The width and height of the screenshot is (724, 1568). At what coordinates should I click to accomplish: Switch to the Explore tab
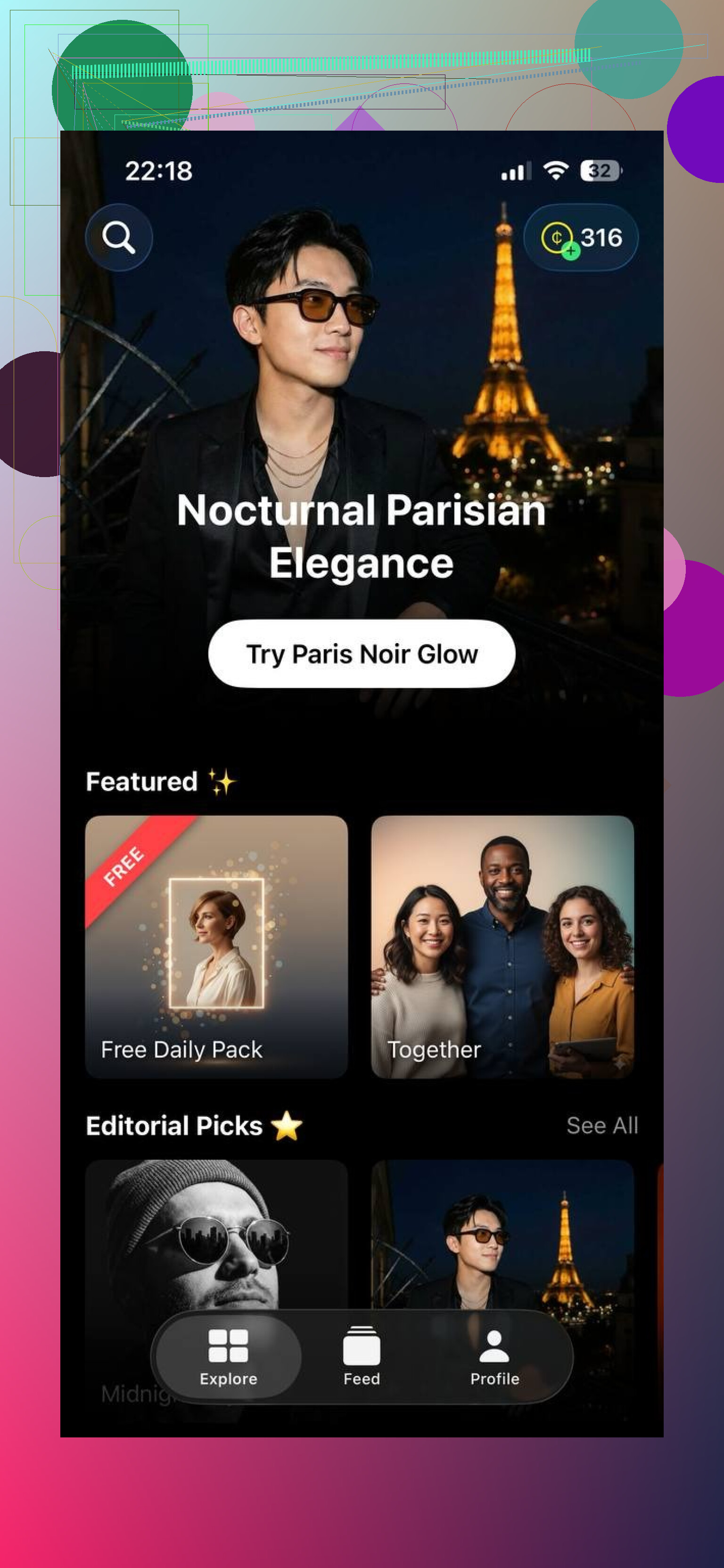pos(228,1357)
